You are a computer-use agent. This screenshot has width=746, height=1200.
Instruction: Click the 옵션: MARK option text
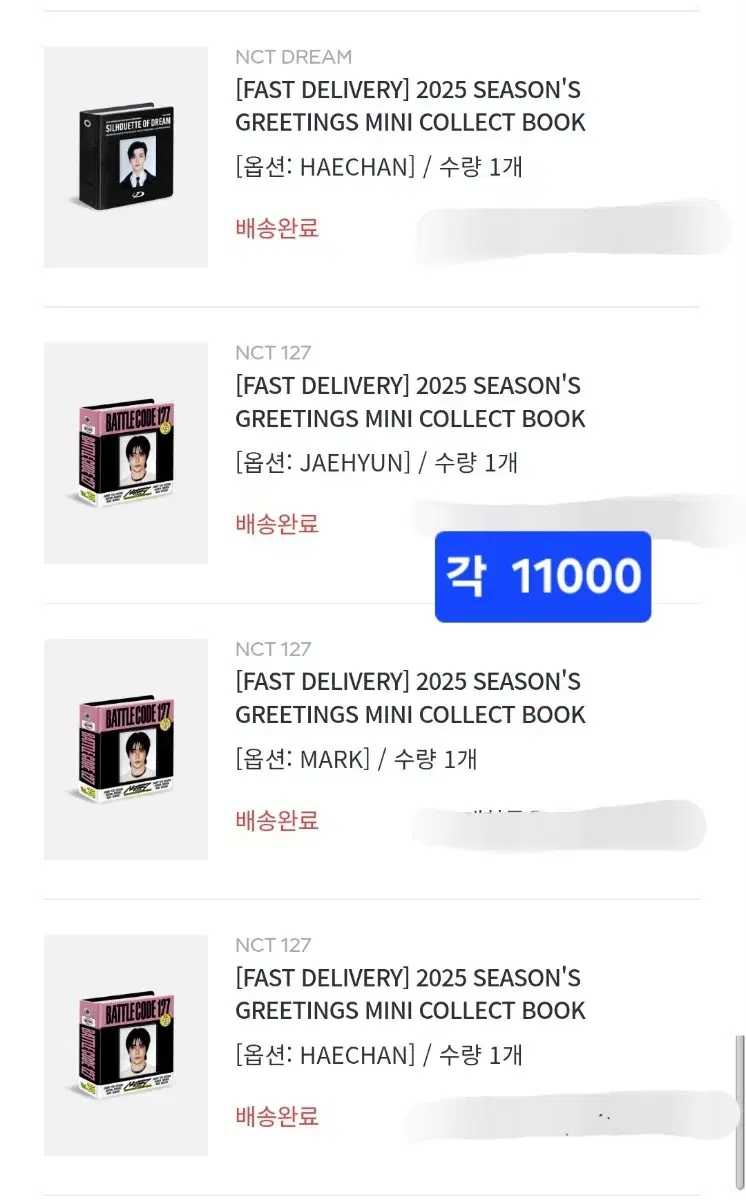point(300,758)
